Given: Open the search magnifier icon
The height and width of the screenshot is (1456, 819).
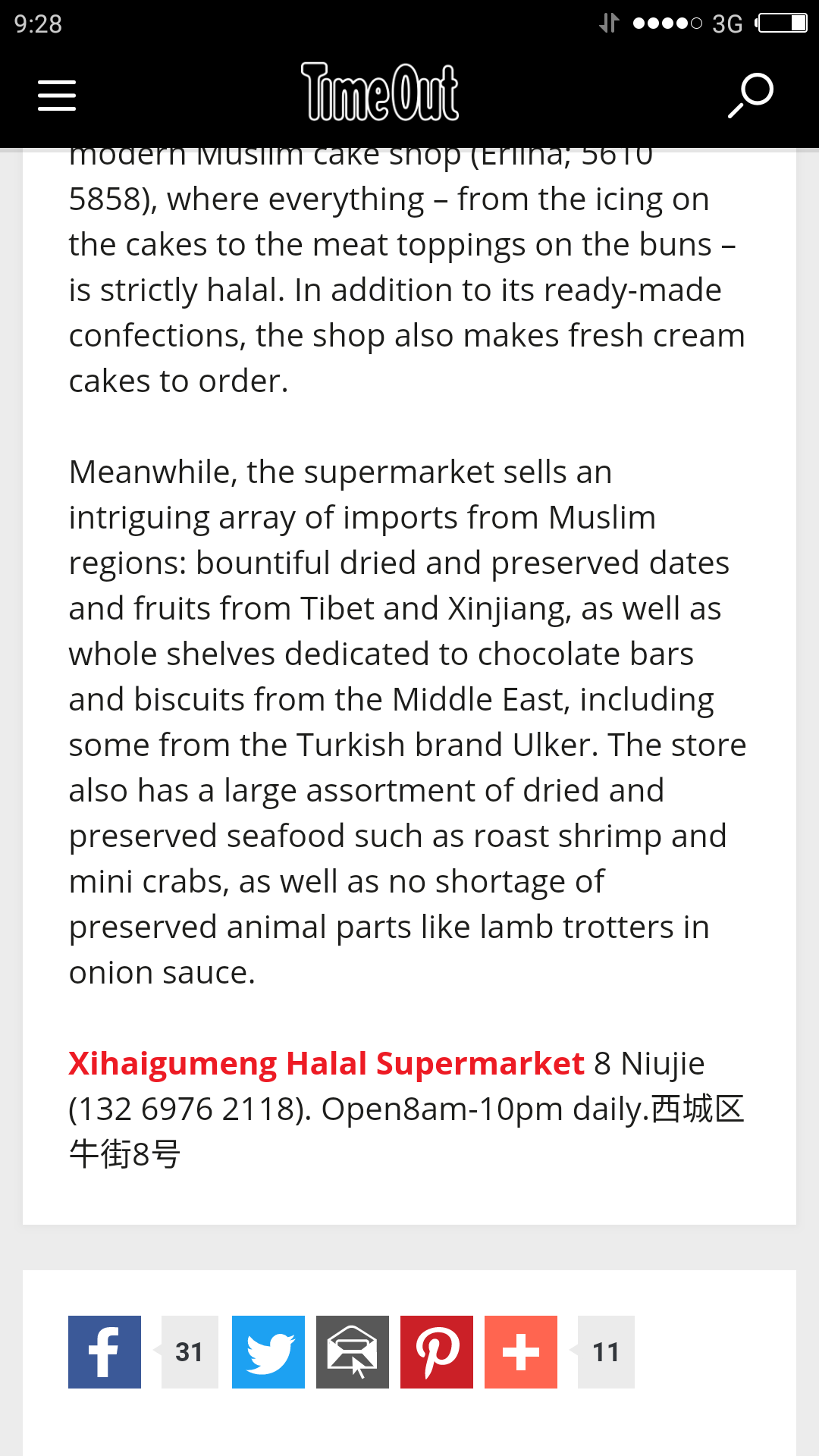Looking at the screenshot, I should click(751, 95).
